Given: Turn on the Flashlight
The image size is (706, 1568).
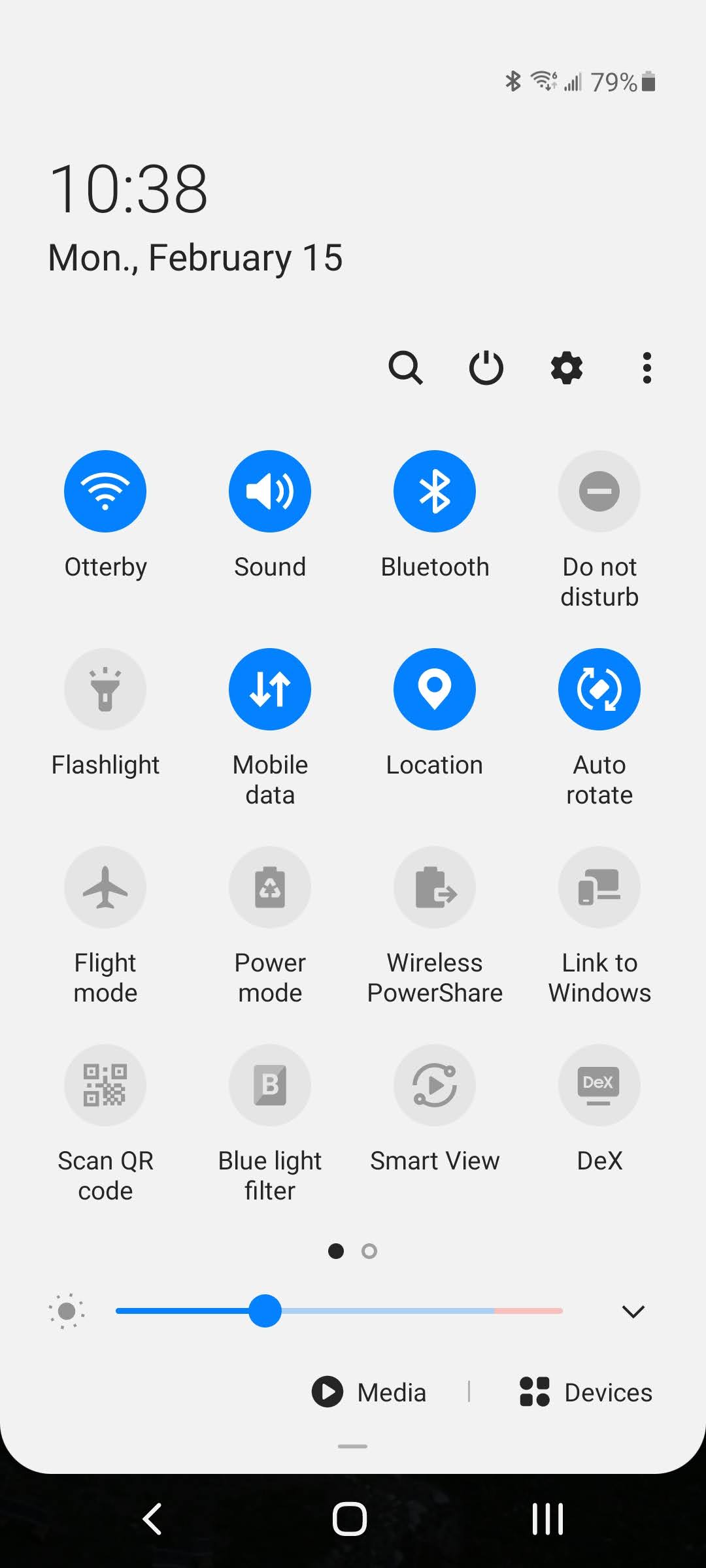Looking at the screenshot, I should 105,689.
